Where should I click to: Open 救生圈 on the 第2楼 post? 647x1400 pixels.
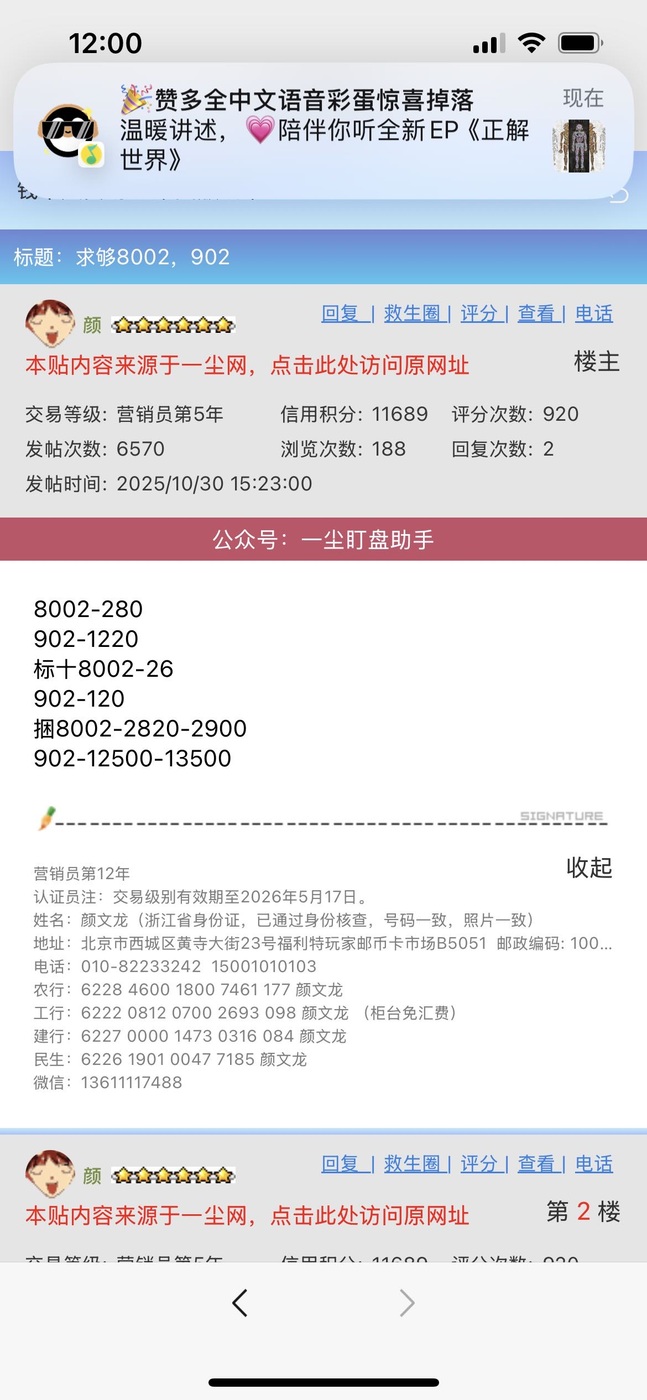point(412,1164)
